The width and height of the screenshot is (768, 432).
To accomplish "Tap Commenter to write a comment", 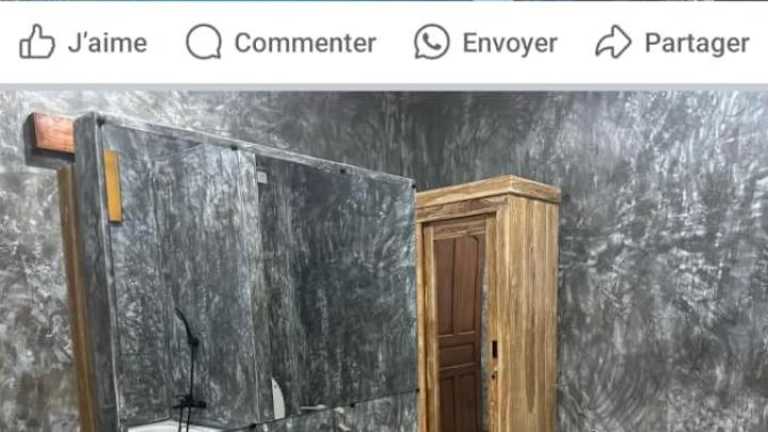I will coord(281,43).
